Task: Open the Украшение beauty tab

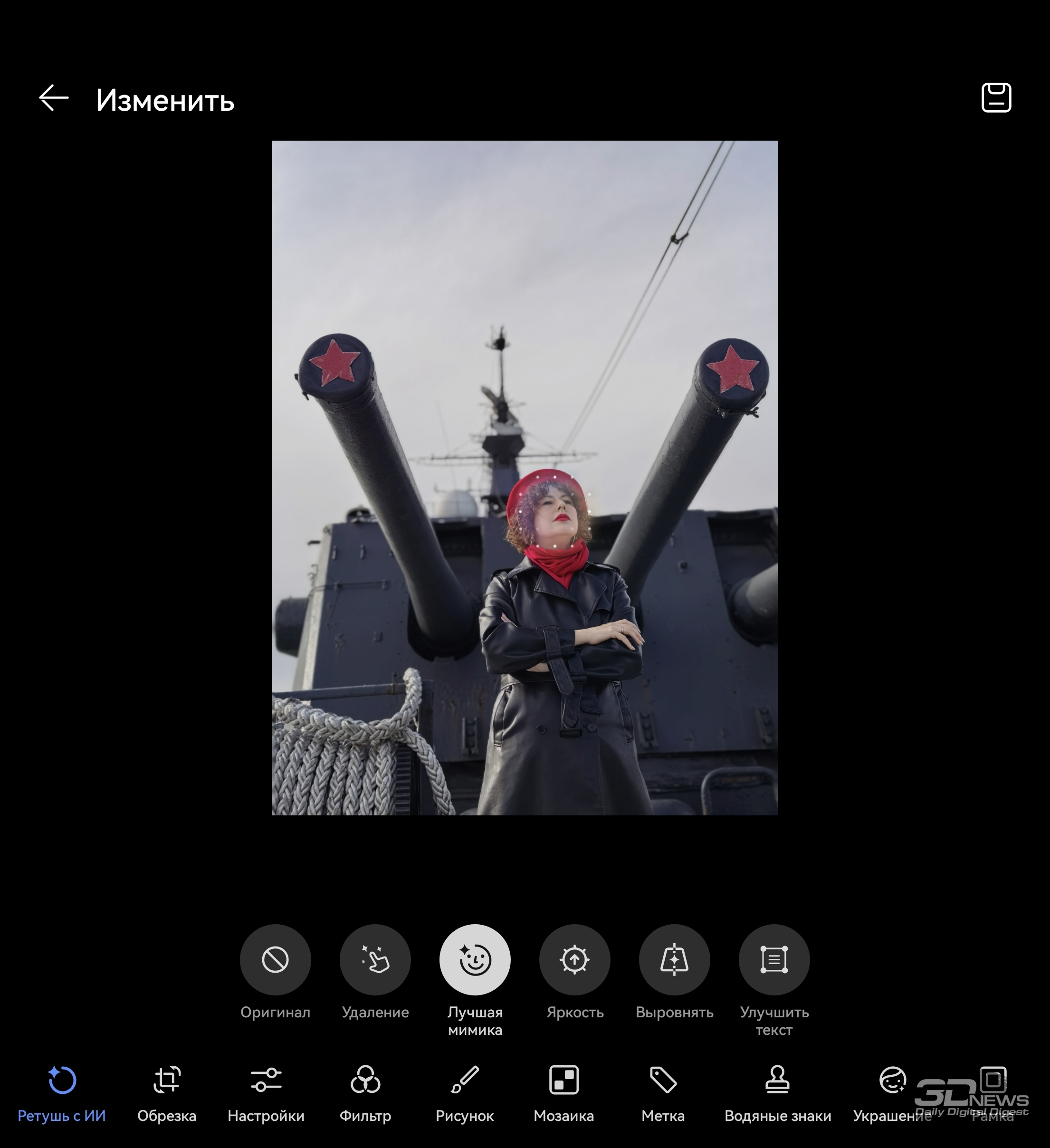Action: [892, 1091]
